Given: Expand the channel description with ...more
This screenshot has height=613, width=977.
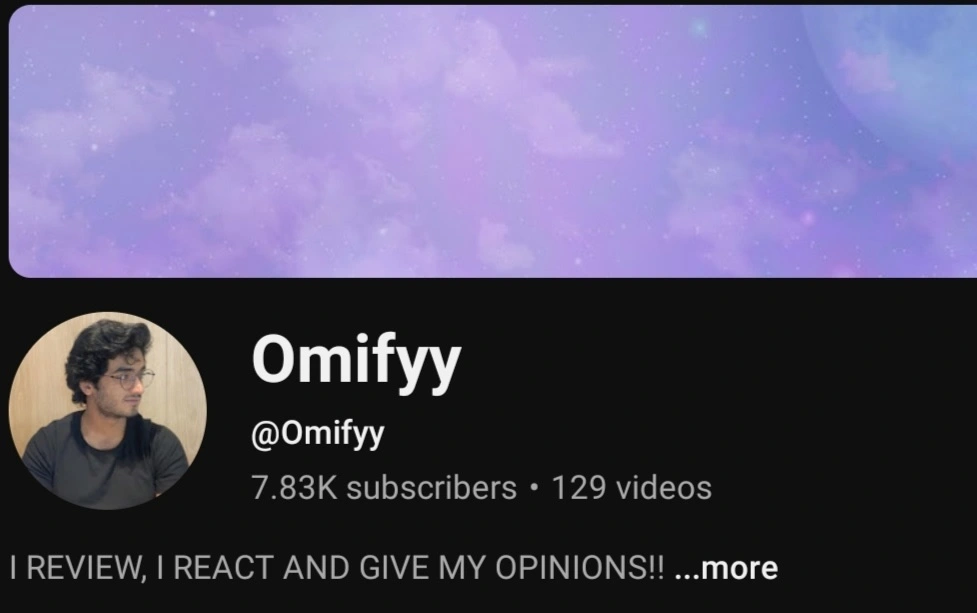Looking at the screenshot, I should point(727,569).
